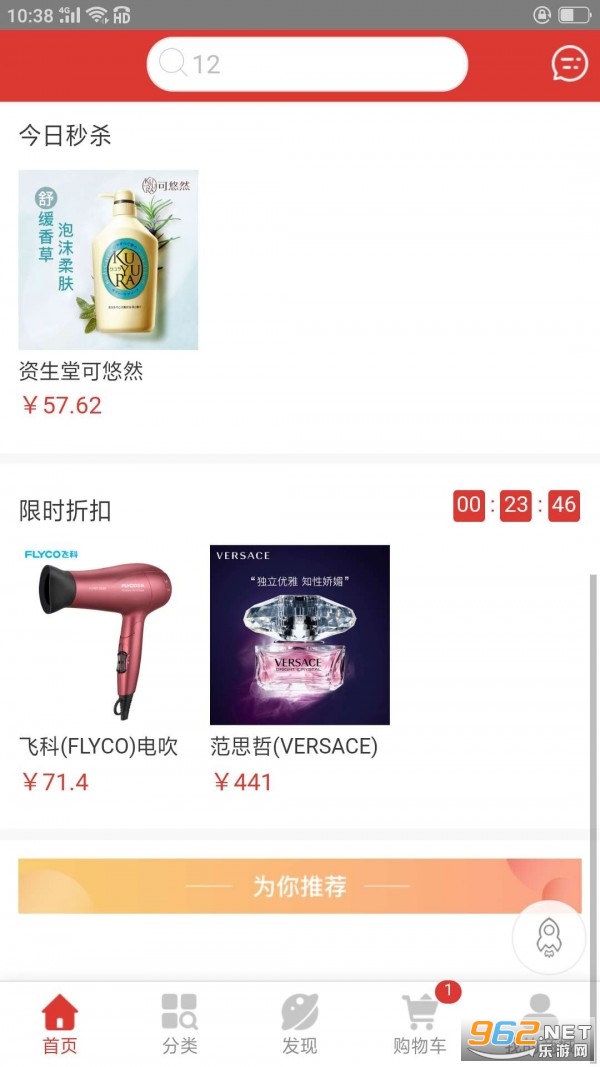
Task: Open the 范思哲(VERSACE) perfume deal
Action: pyautogui.click(x=299, y=635)
